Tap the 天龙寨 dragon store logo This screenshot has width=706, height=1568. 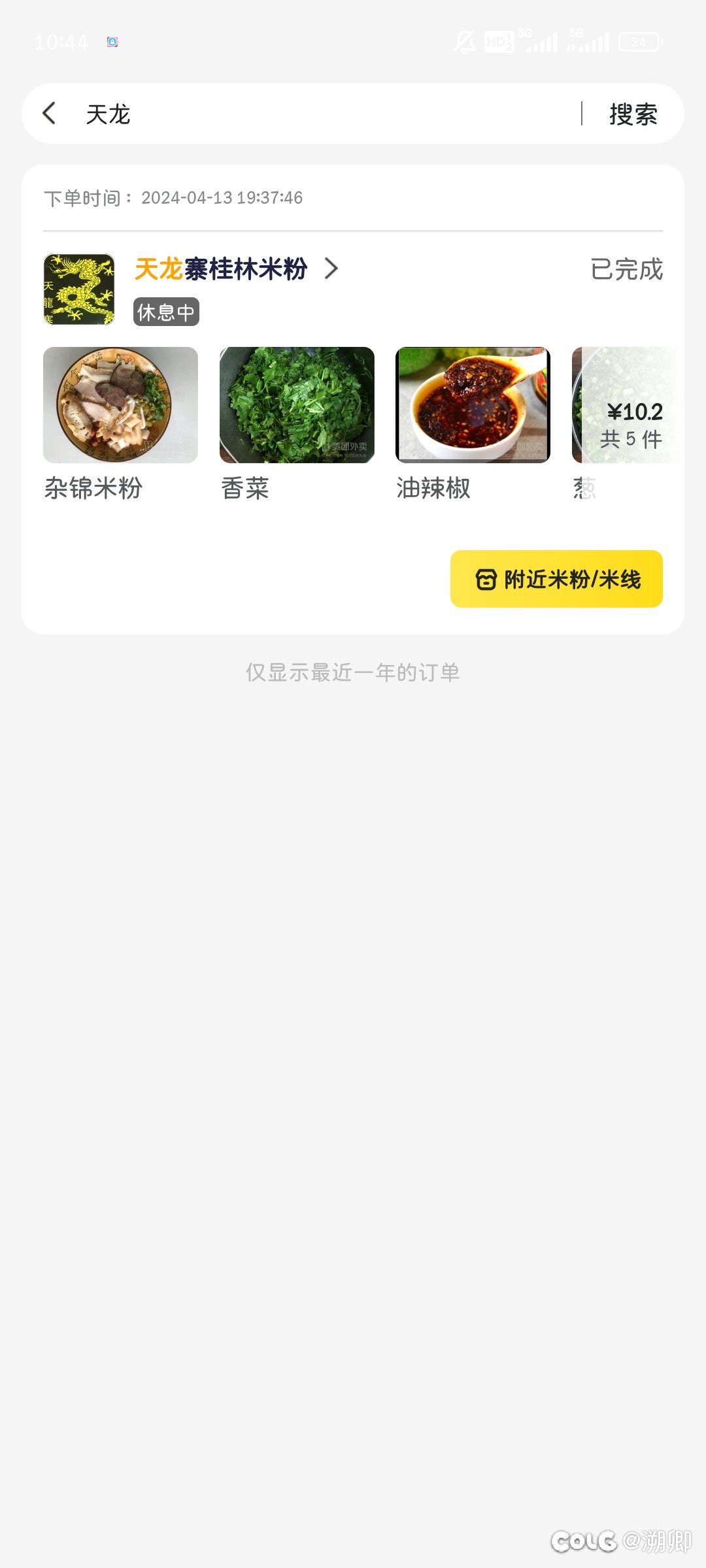(x=79, y=289)
